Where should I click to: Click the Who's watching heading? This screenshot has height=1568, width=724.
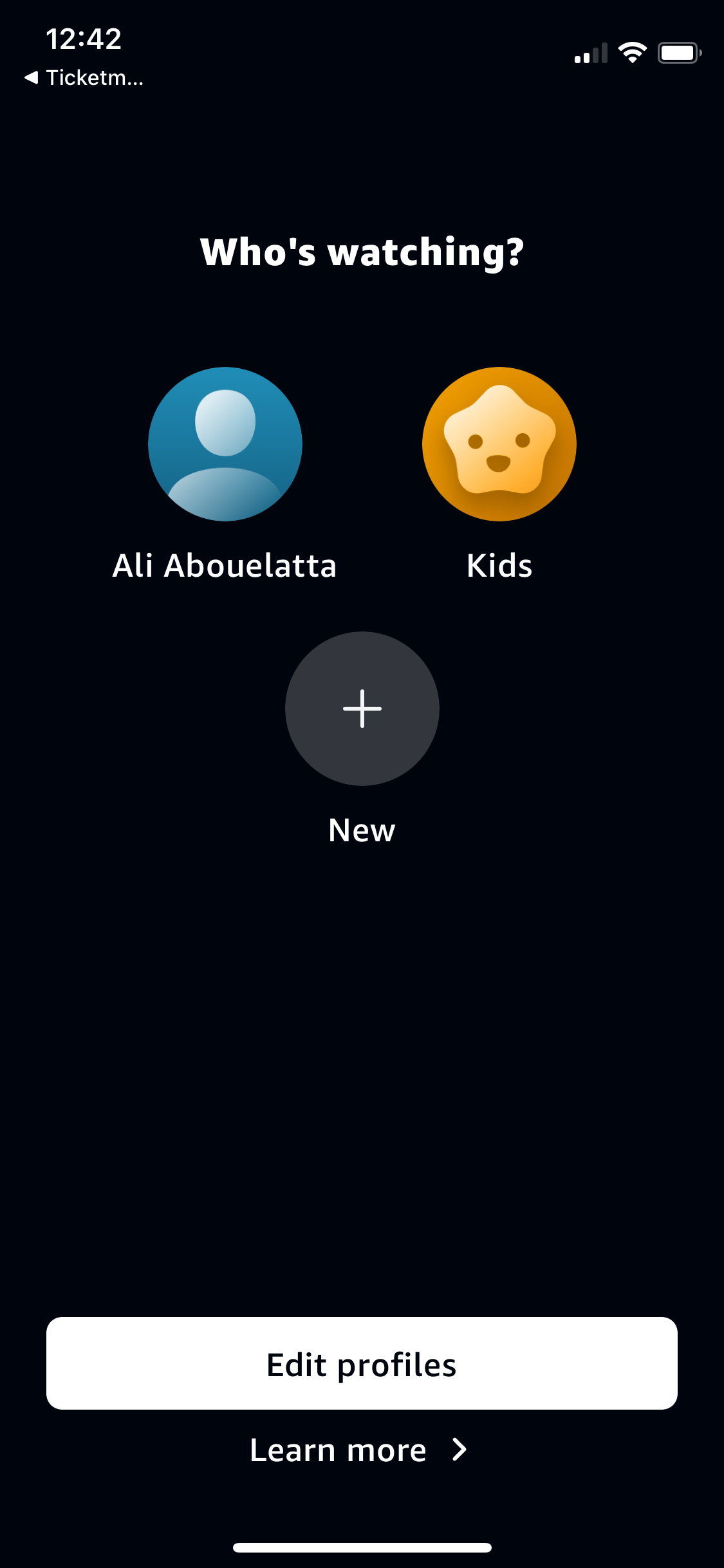pos(362,252)
